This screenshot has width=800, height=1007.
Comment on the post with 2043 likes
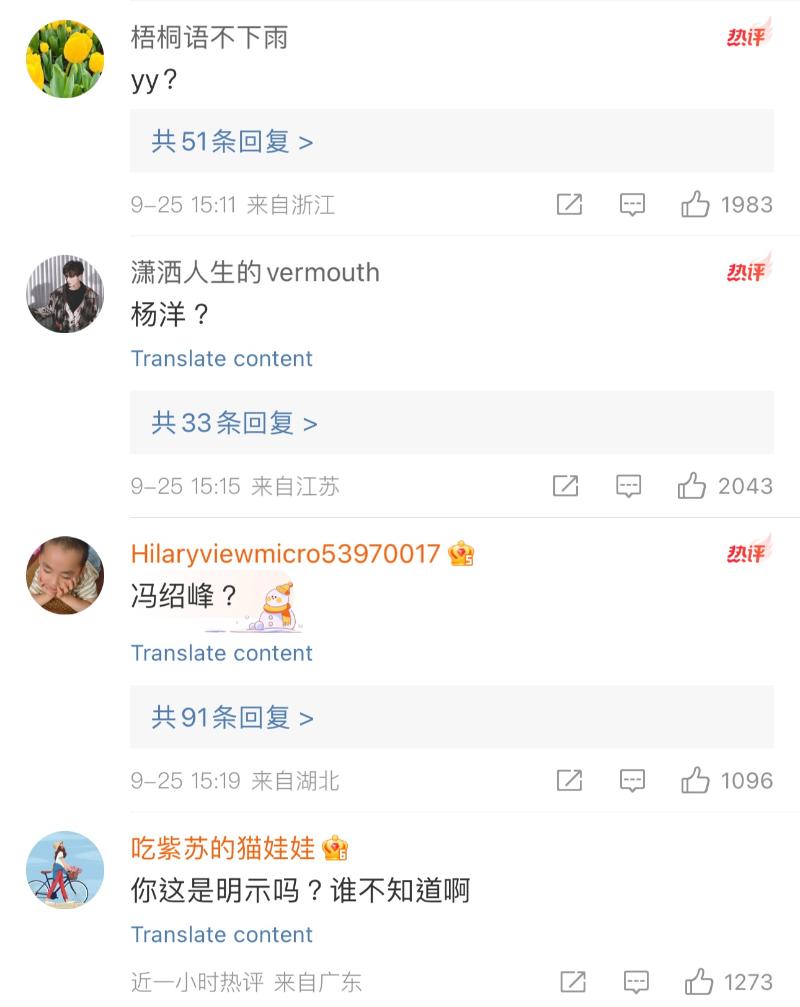[628, 486]
